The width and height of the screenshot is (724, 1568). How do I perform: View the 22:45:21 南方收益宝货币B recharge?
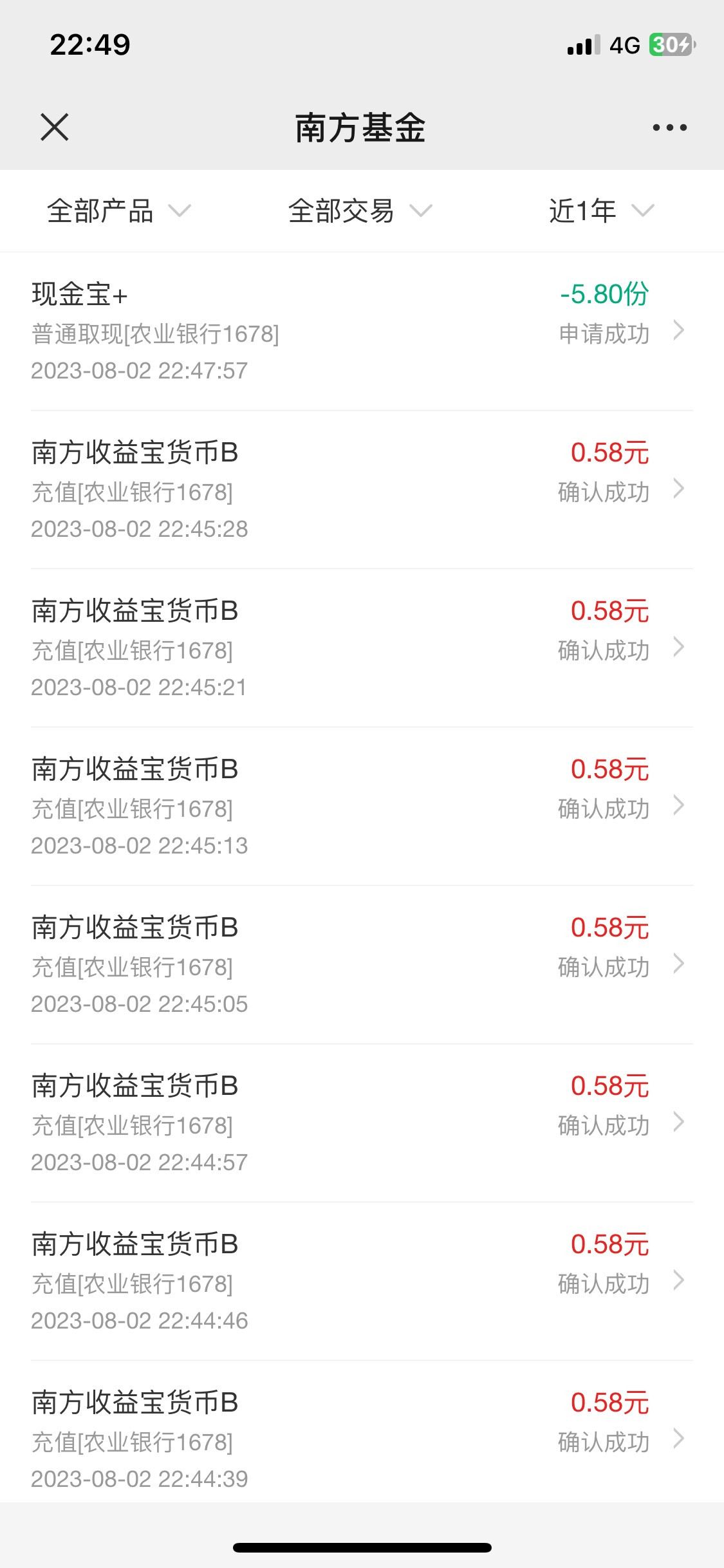[362, 648]
